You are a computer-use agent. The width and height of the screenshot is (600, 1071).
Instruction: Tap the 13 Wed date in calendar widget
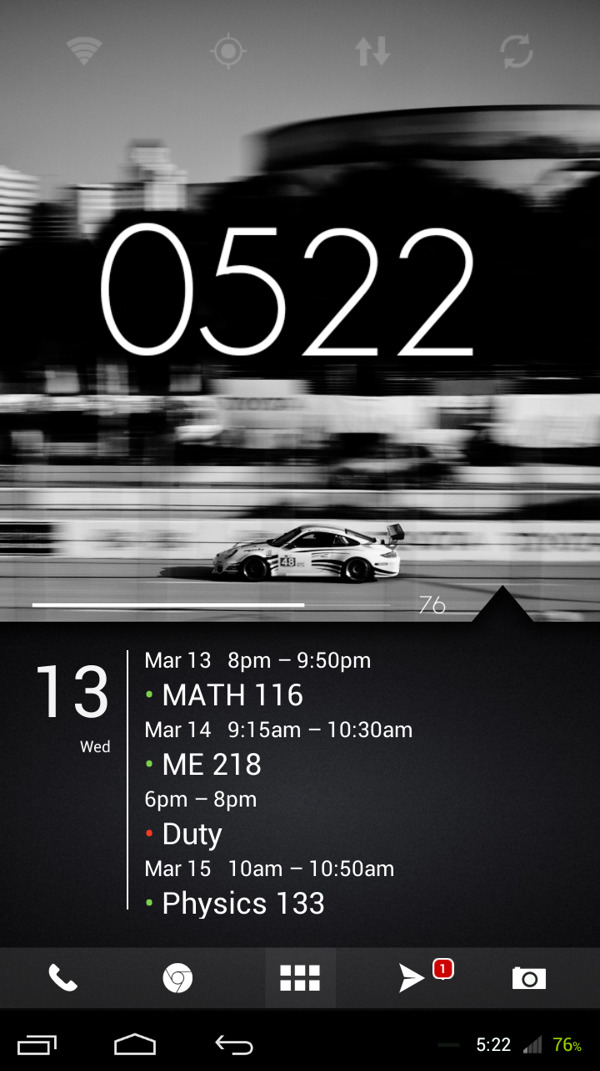tap(73, 702)
